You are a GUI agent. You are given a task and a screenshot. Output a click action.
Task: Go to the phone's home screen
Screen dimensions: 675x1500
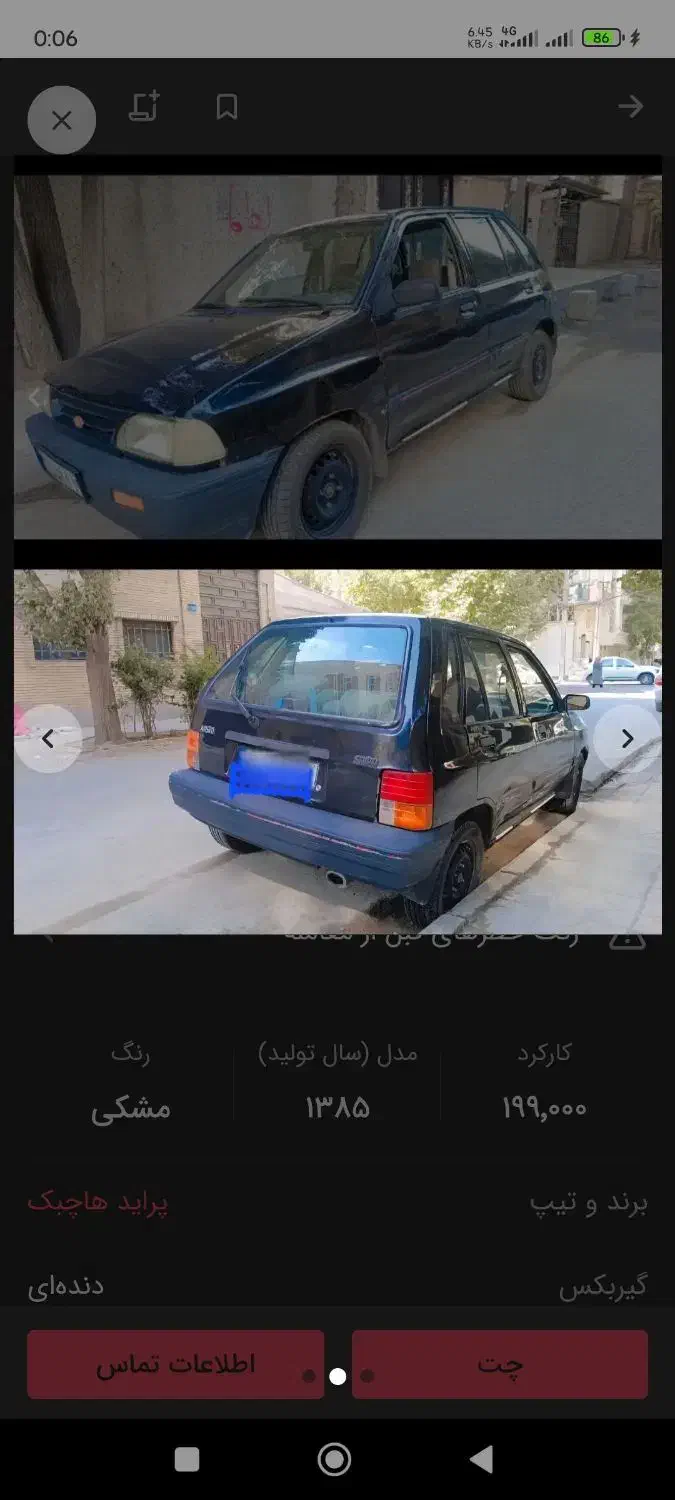pyautogui.click(x=334, y=1460)
